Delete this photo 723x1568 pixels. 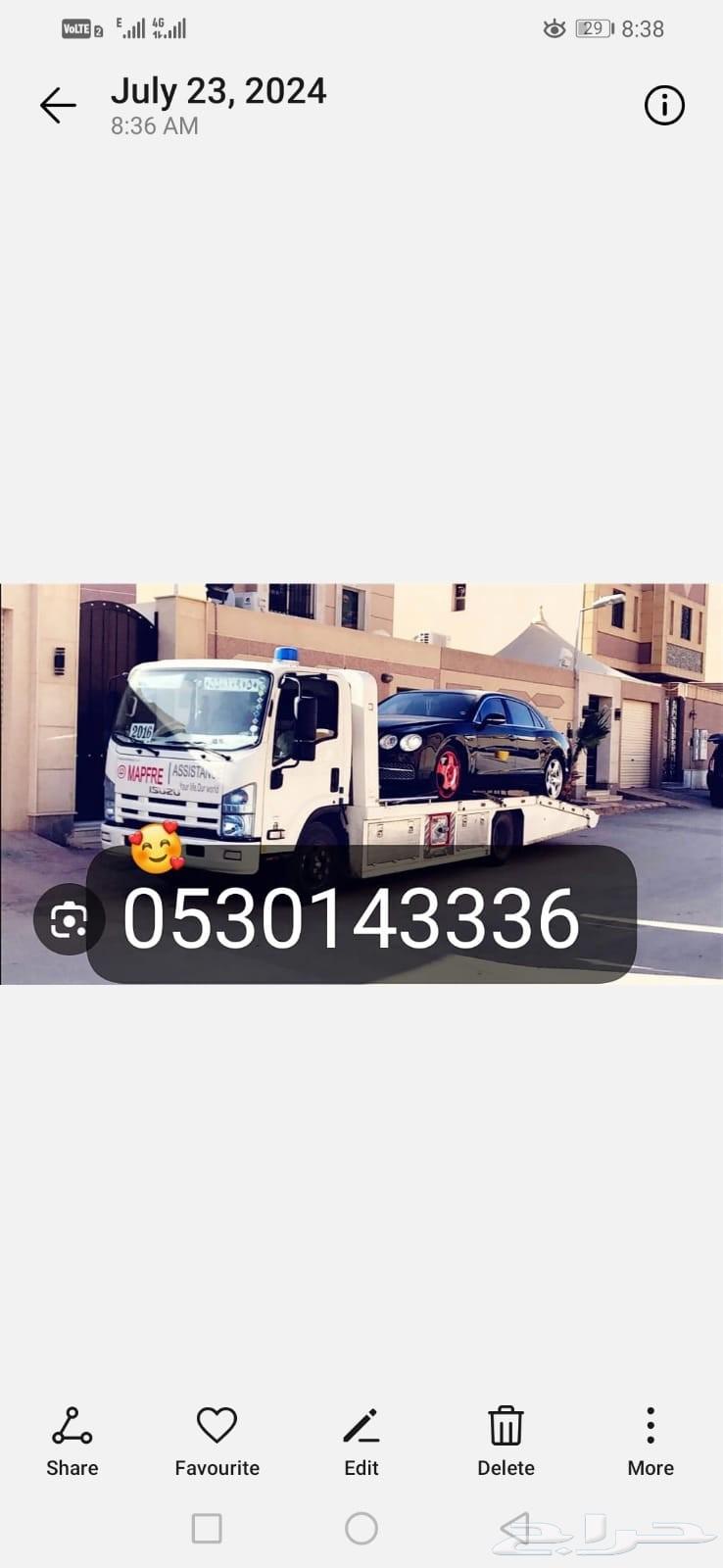pyautogui.click(x=506, y=1441)
